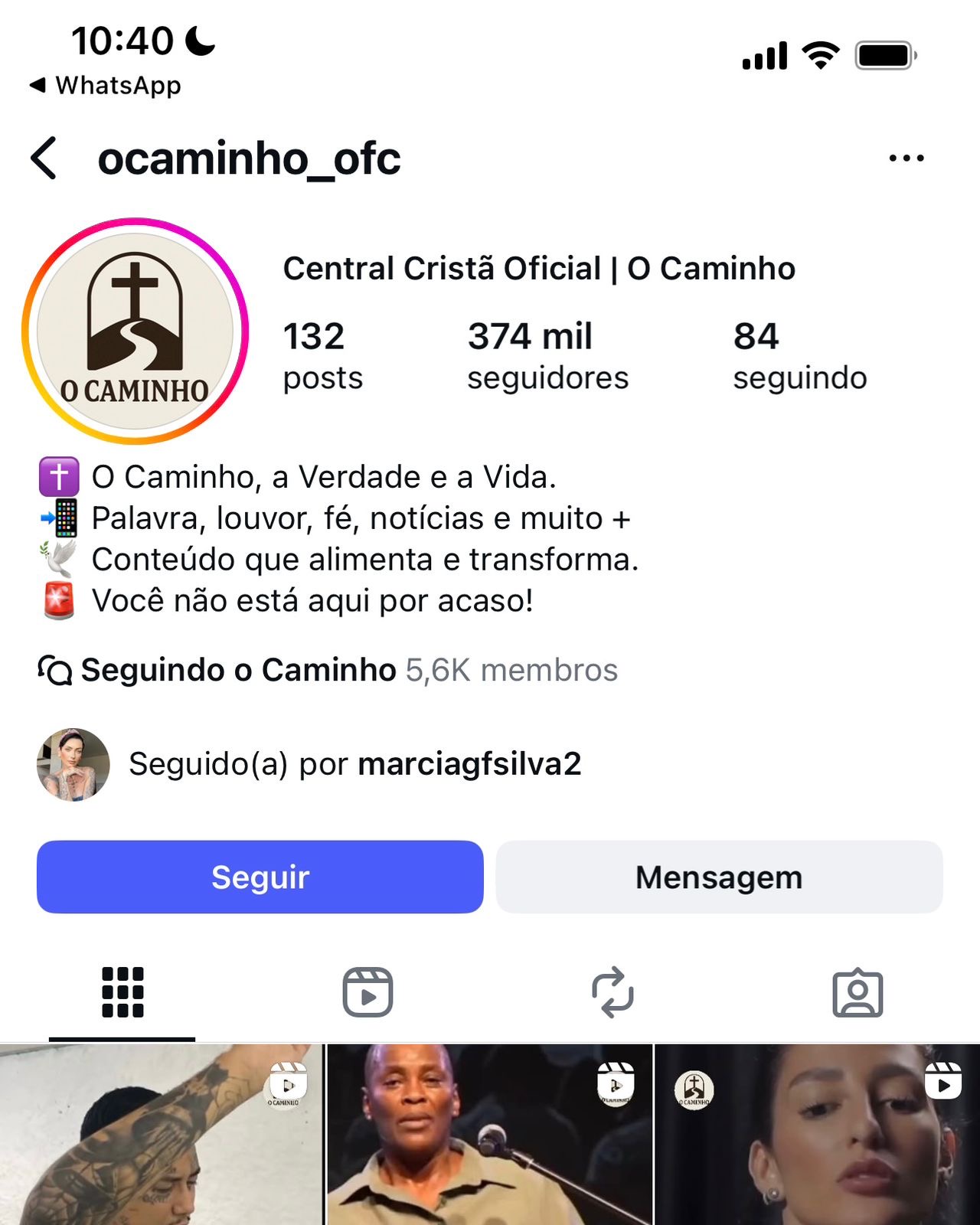Open the 84 seguindo list
The width and height of the screenshot is (980, 1225).
(799, 356)
